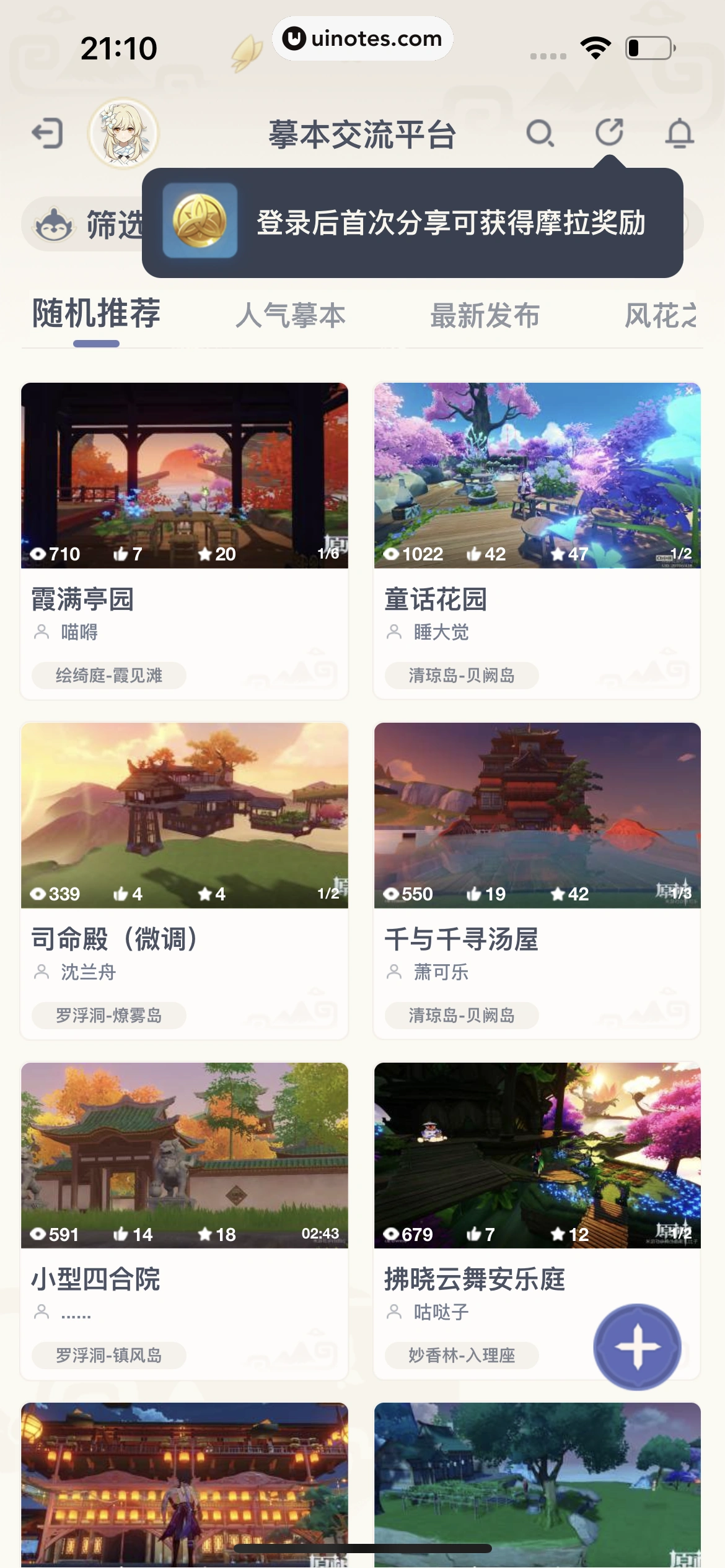Tap the 妙香林-入理座 location chip
Screen dimensions: 725x1568
[x=462, y=1356]
